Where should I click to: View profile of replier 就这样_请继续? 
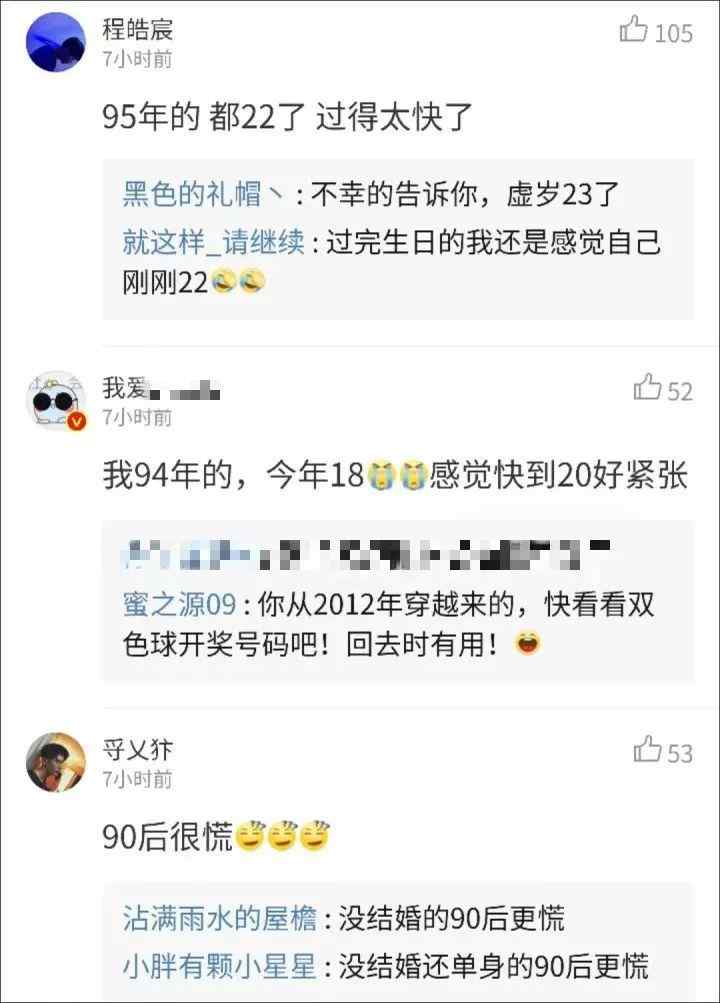pos(213,243)
